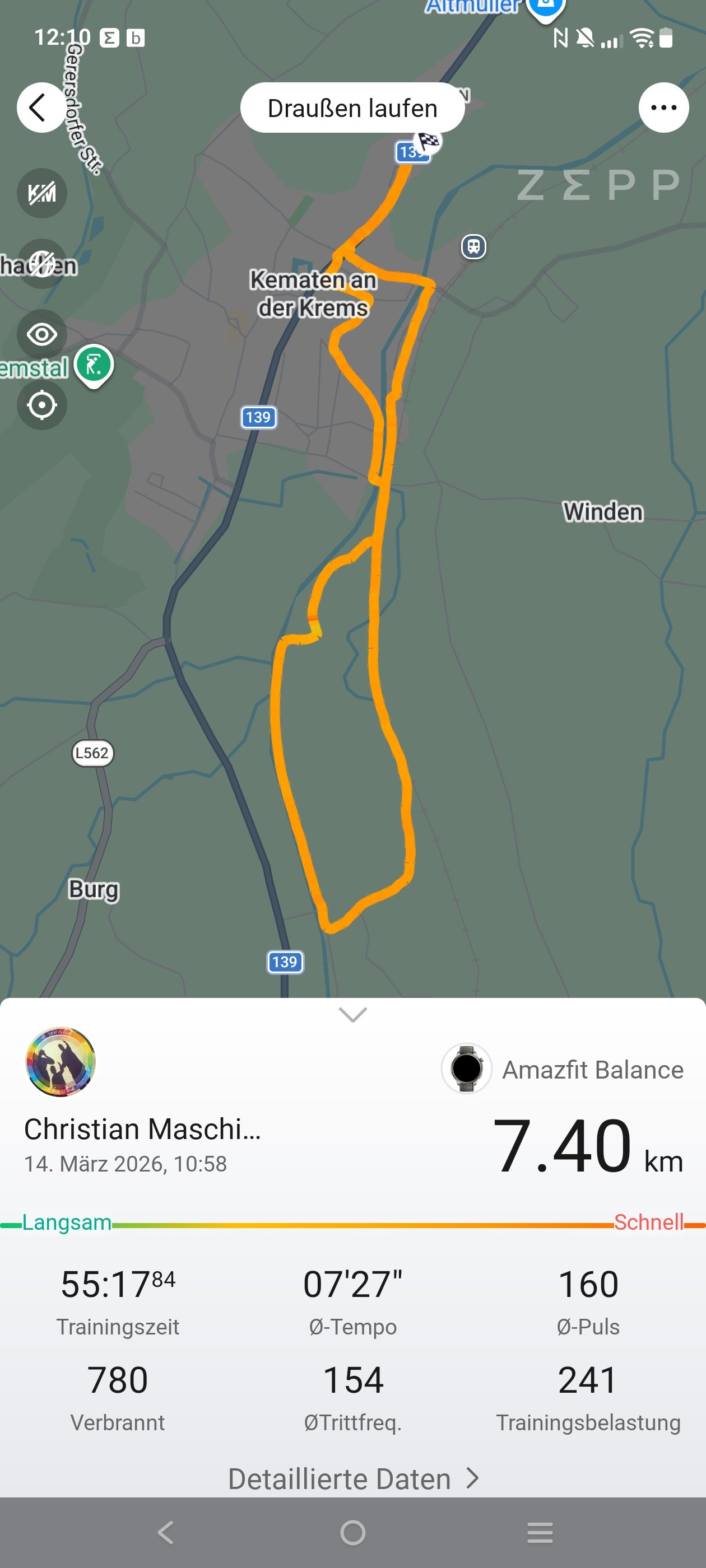Open the recent apps menu button
This screenshot has height=1568, width=706.
540,1533
